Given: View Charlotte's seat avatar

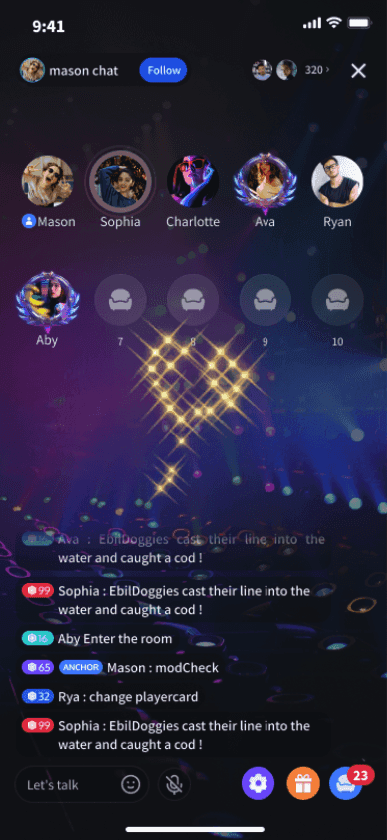Looking at the screenshot, I should click(x=193, y=181).
